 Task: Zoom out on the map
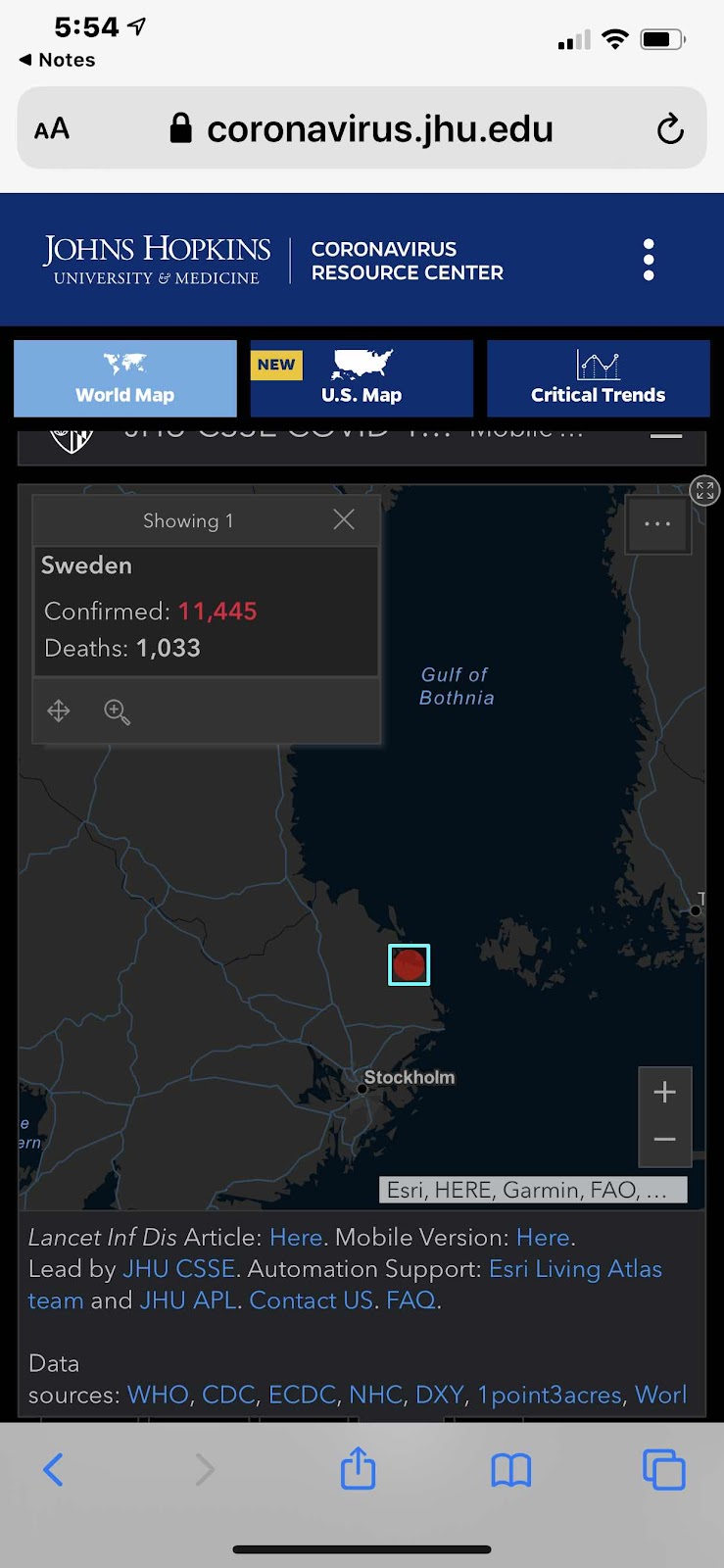point(665,1140)
